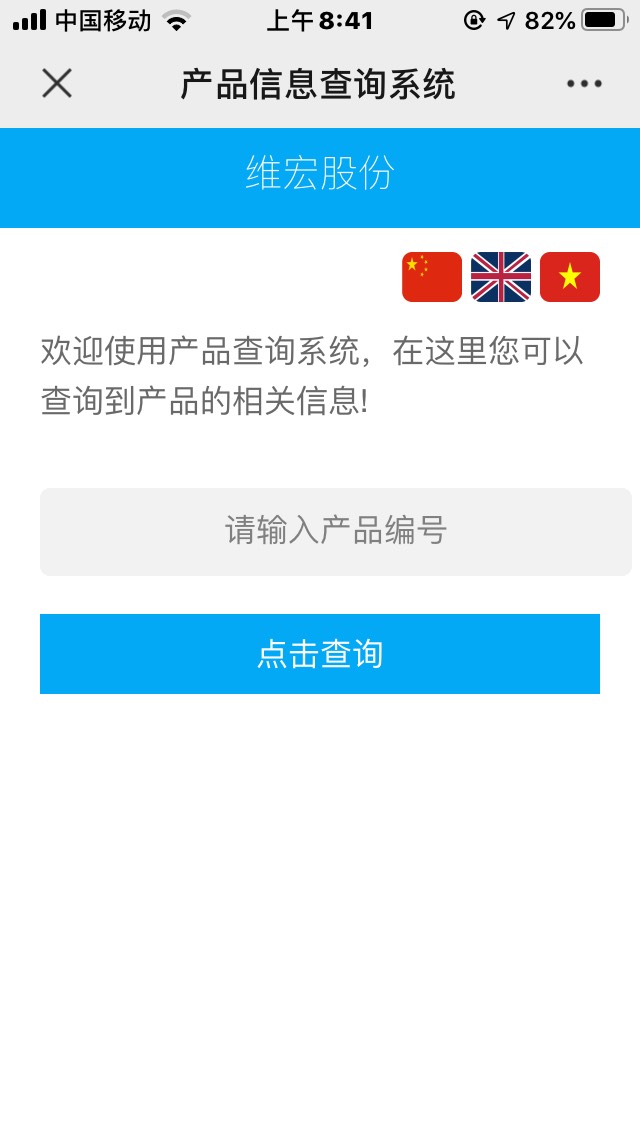Viewport: 640px width, 1136px height.
Task: Tap the 点击查询 button
Action: (x=320, y=653)
